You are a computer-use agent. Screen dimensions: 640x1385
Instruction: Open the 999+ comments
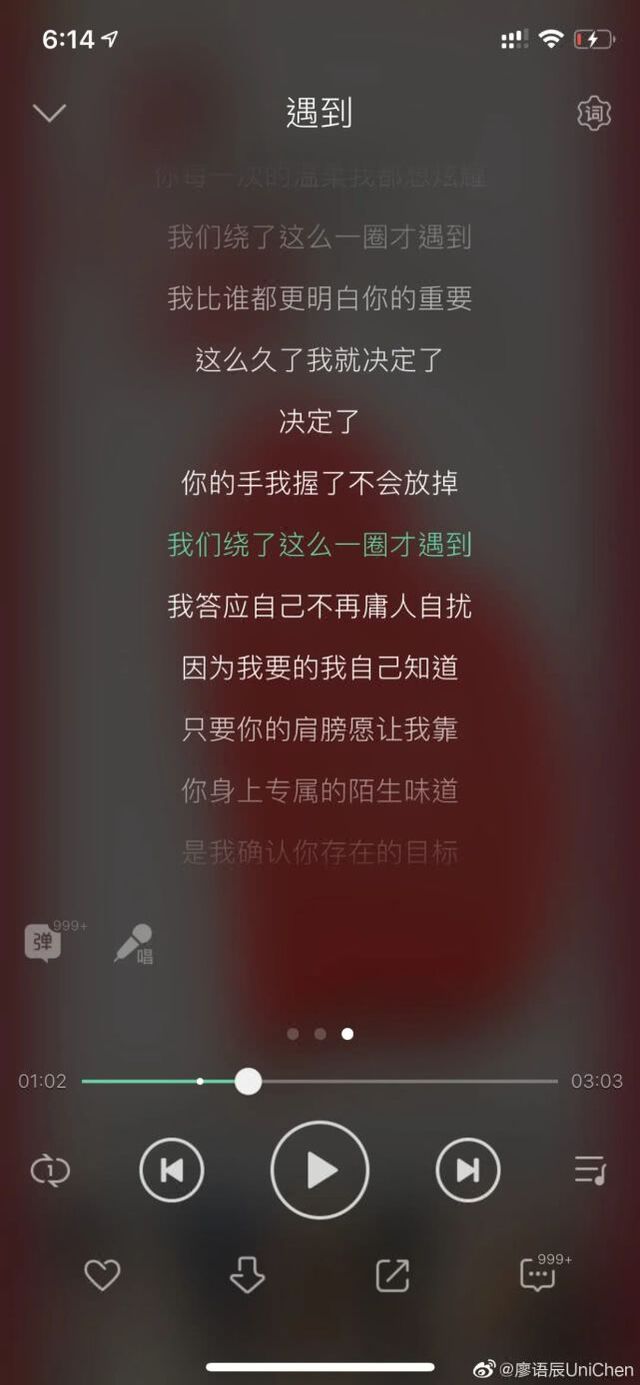coord(539,1274)
